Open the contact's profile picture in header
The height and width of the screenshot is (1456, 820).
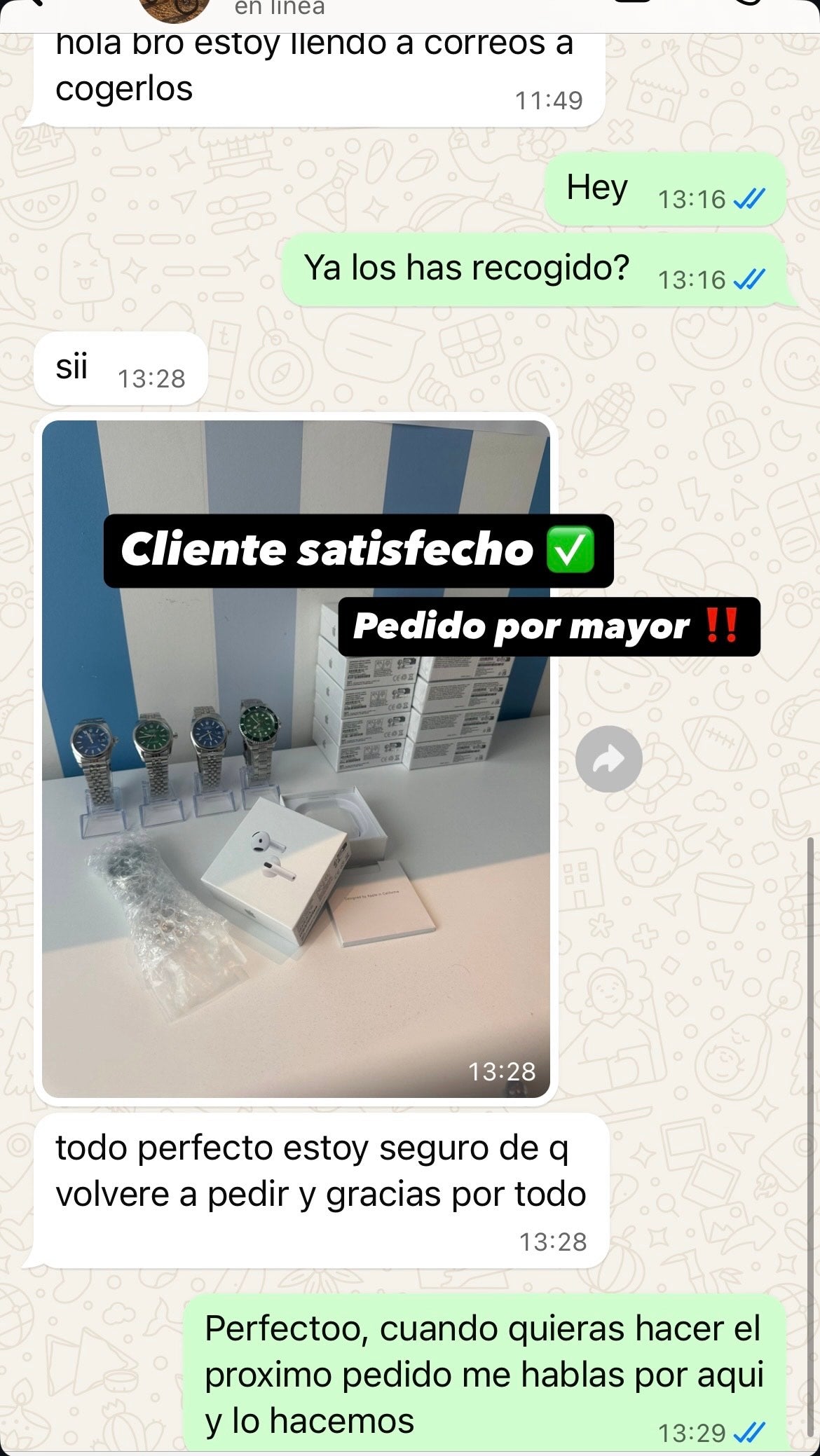pyautogui.click(x=175, y=8)
